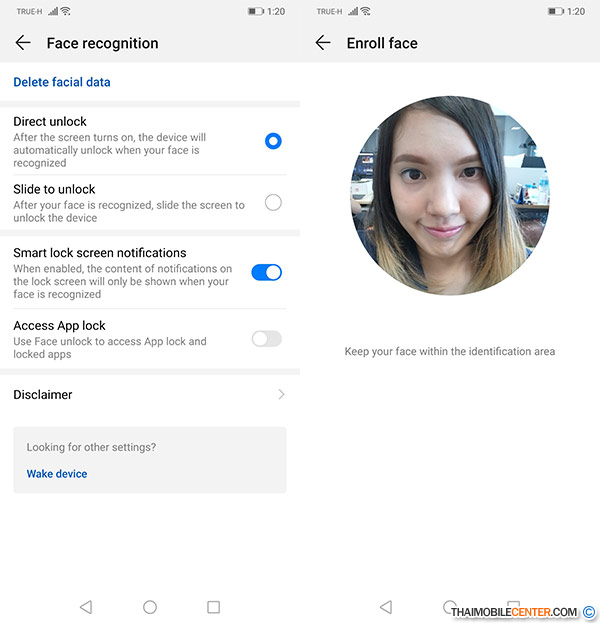The width and height of the screenshot is (600, 623).
Task: Tap the system home button under Face recognition
Action: click(150, 607)
